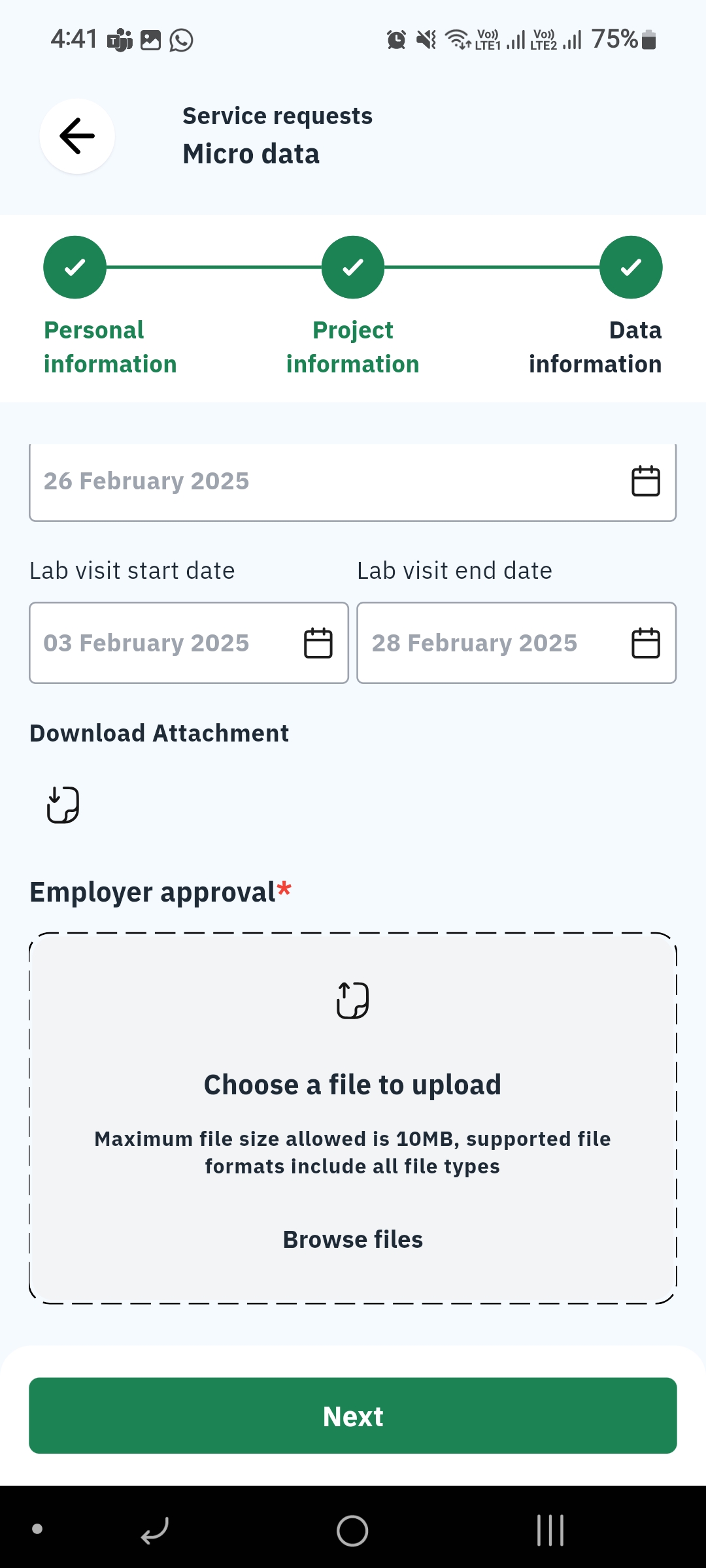
Task: Download the attachment file
Action: [63, 804]
